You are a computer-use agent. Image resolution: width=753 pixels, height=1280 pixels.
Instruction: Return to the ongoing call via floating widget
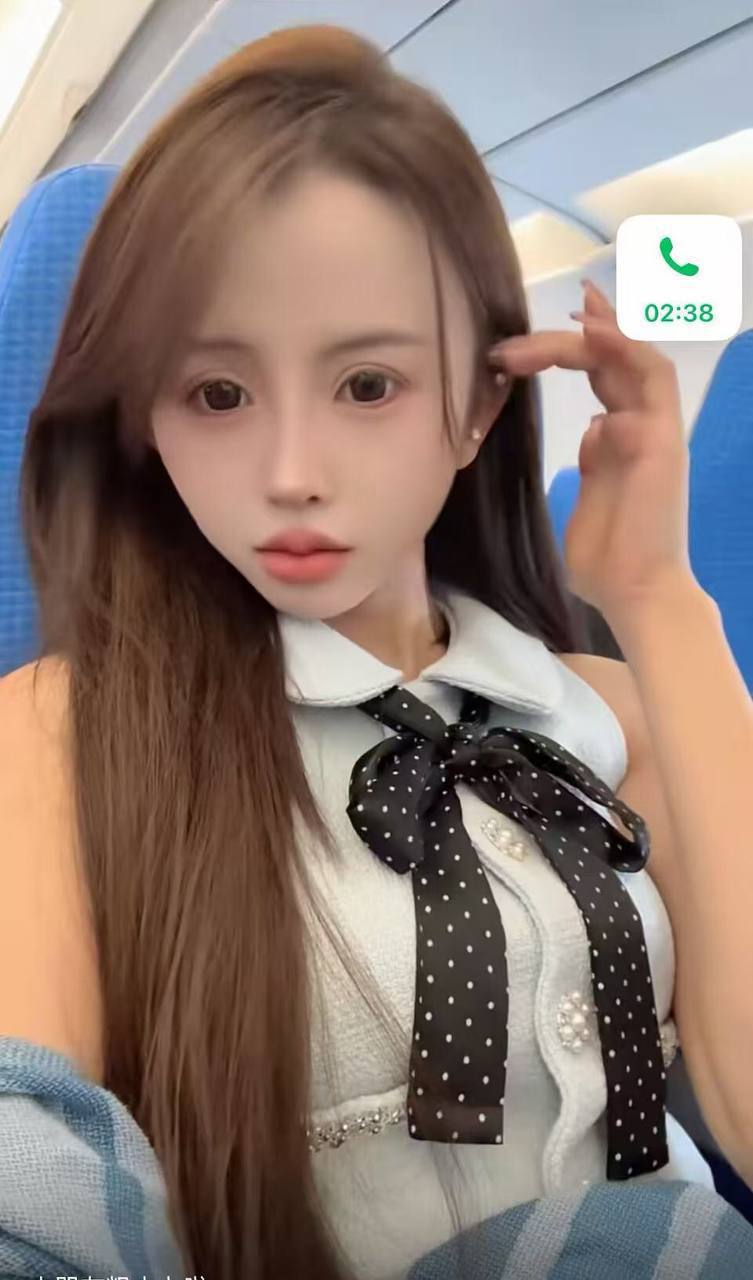[x=678, y=278]
